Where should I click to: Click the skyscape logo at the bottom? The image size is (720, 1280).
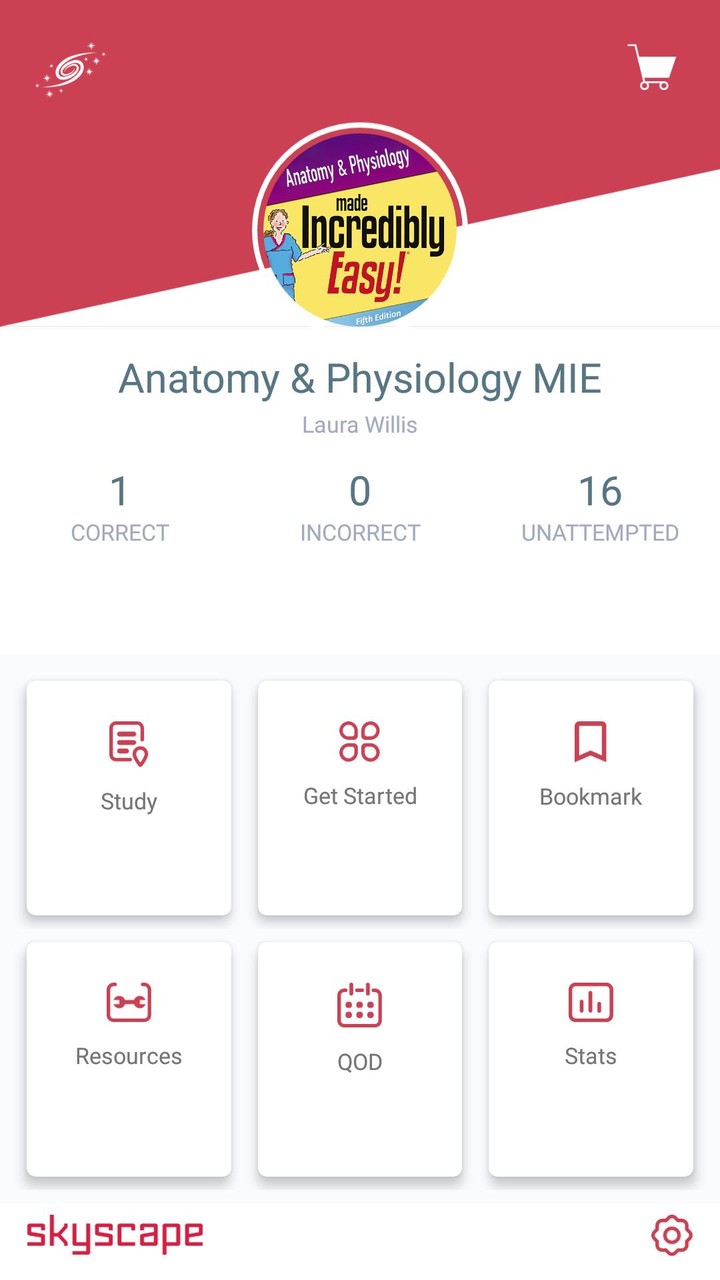113,1233
